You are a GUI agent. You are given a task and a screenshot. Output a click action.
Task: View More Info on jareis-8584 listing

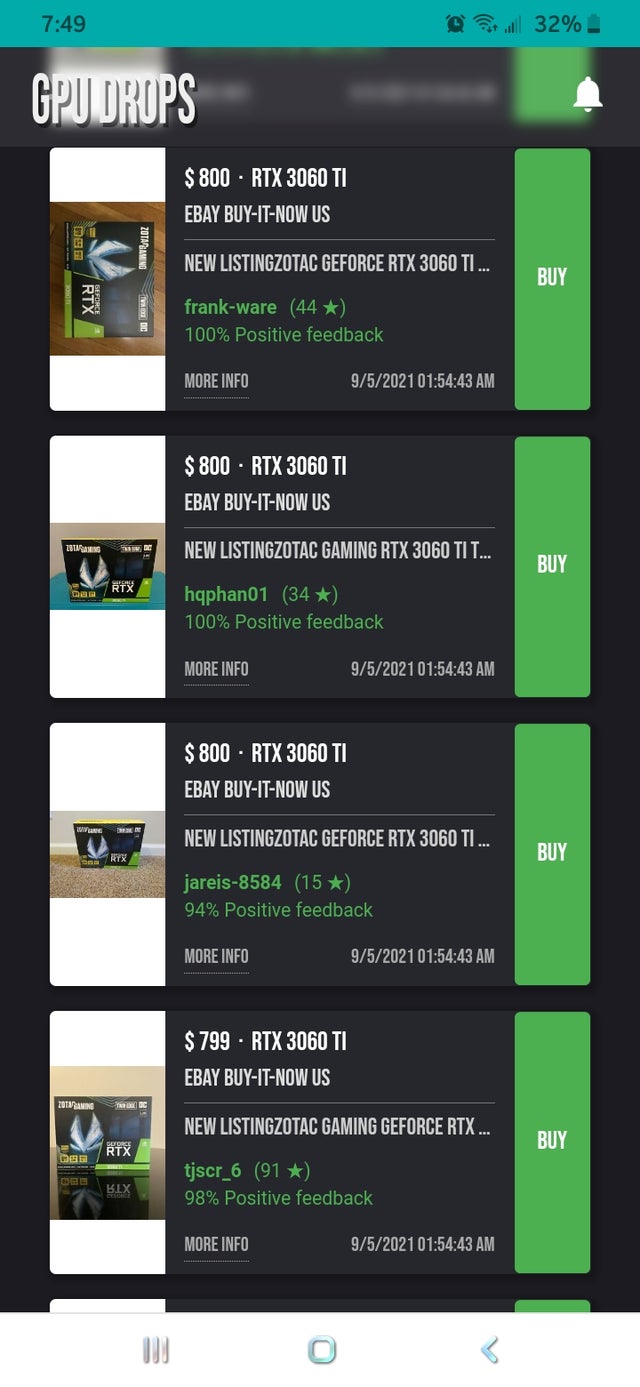pos(216,957)
